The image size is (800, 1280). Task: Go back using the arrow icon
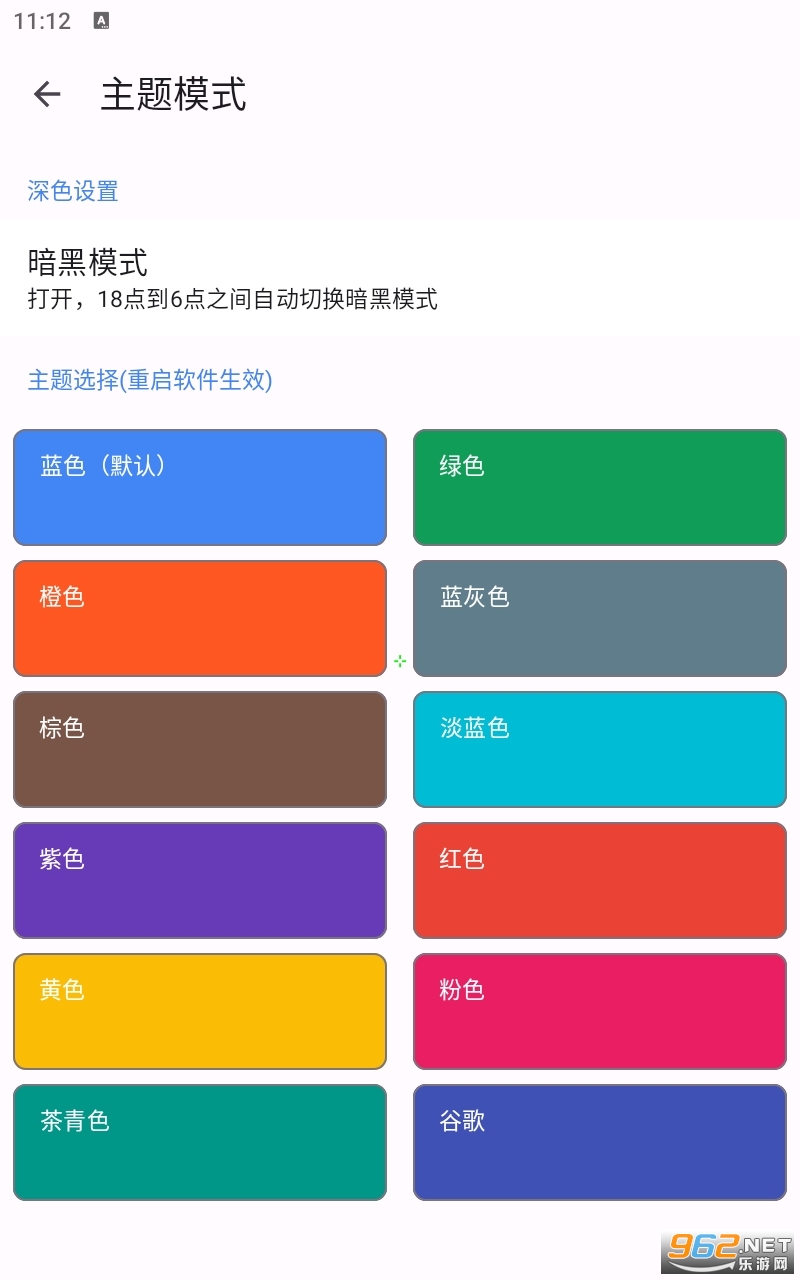tap(47, 94)
